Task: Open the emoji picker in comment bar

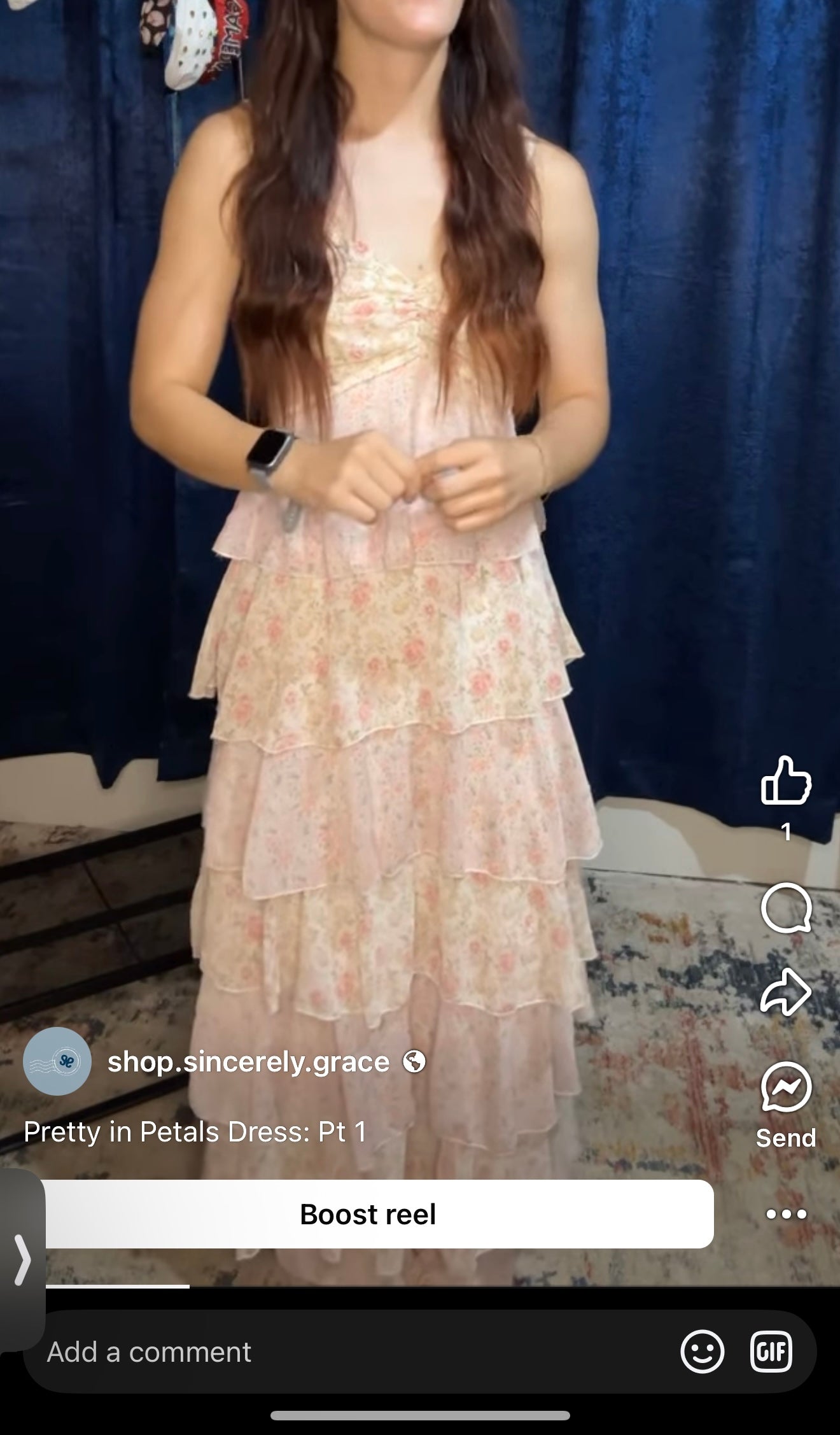Action: (x=702, y=1351)
